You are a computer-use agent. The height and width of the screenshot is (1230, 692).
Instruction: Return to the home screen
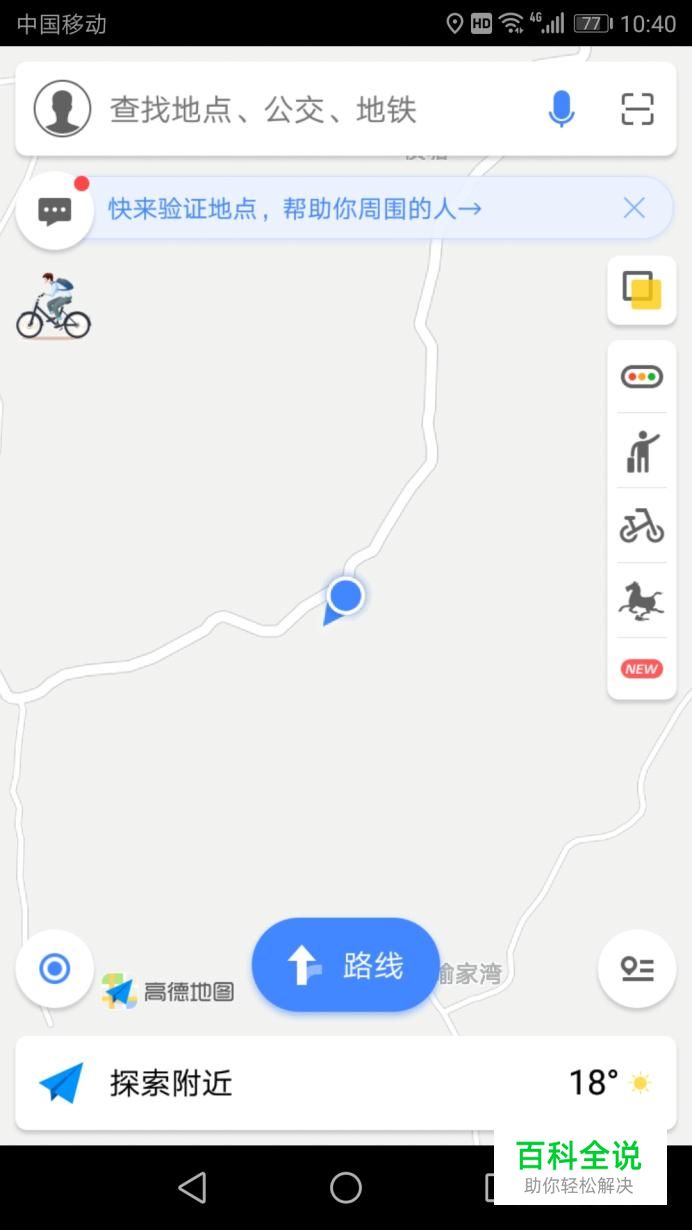(x=346, y=1187)
